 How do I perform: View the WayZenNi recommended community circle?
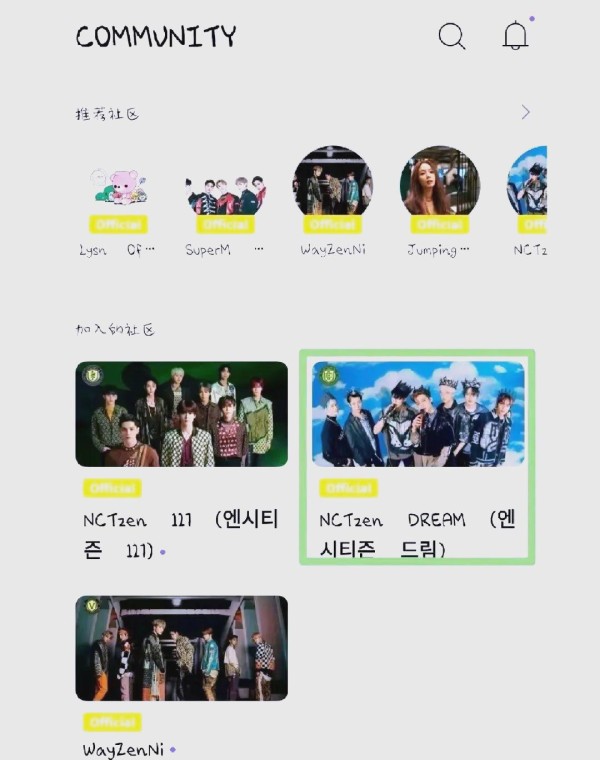click(332, 188)
